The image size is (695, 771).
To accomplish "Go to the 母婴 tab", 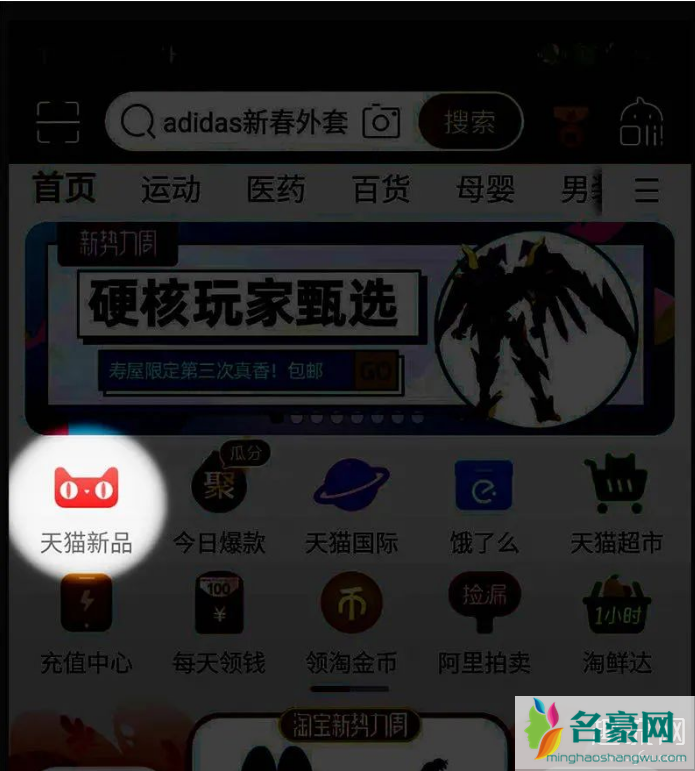I will [x=485, y=189].
